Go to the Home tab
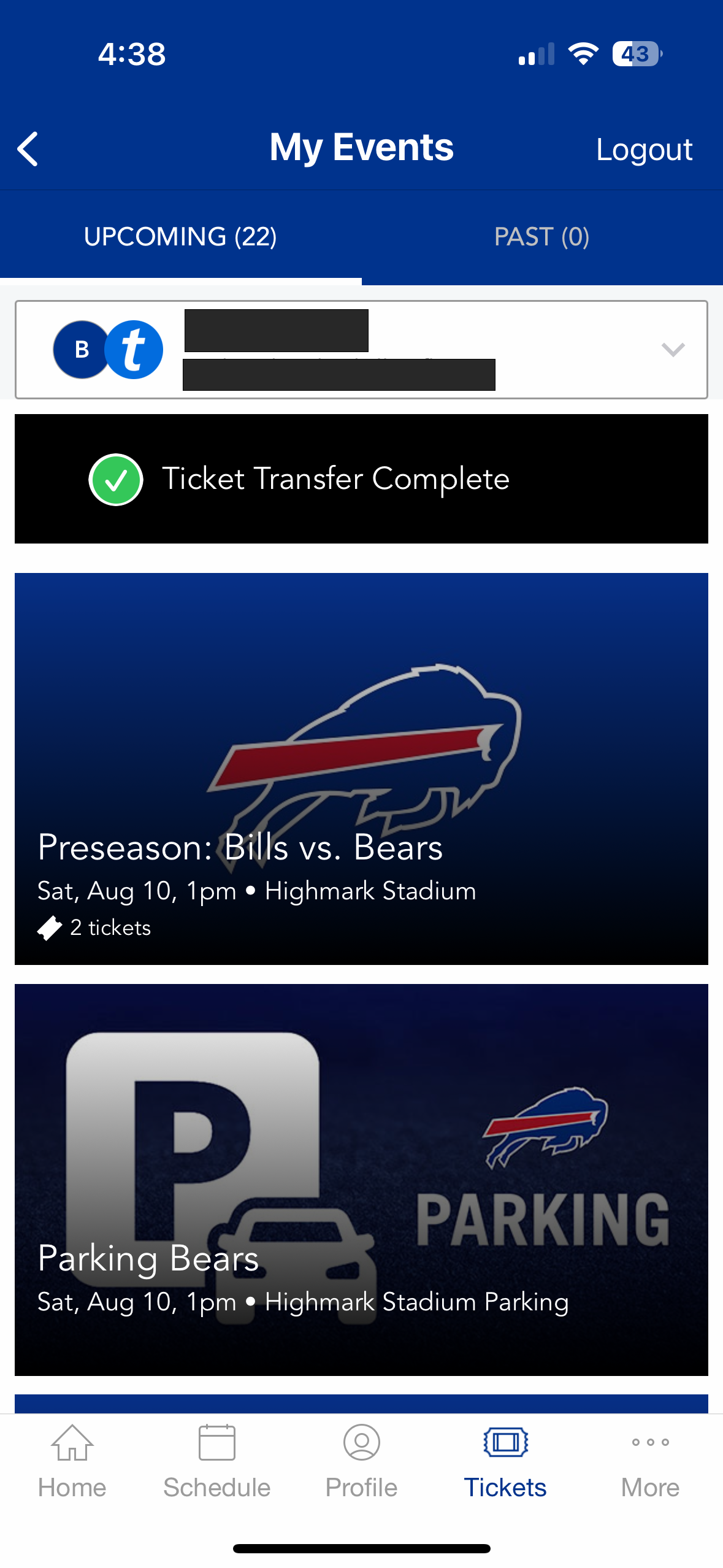723x1568 pixels. click(x=72, y=1462)
